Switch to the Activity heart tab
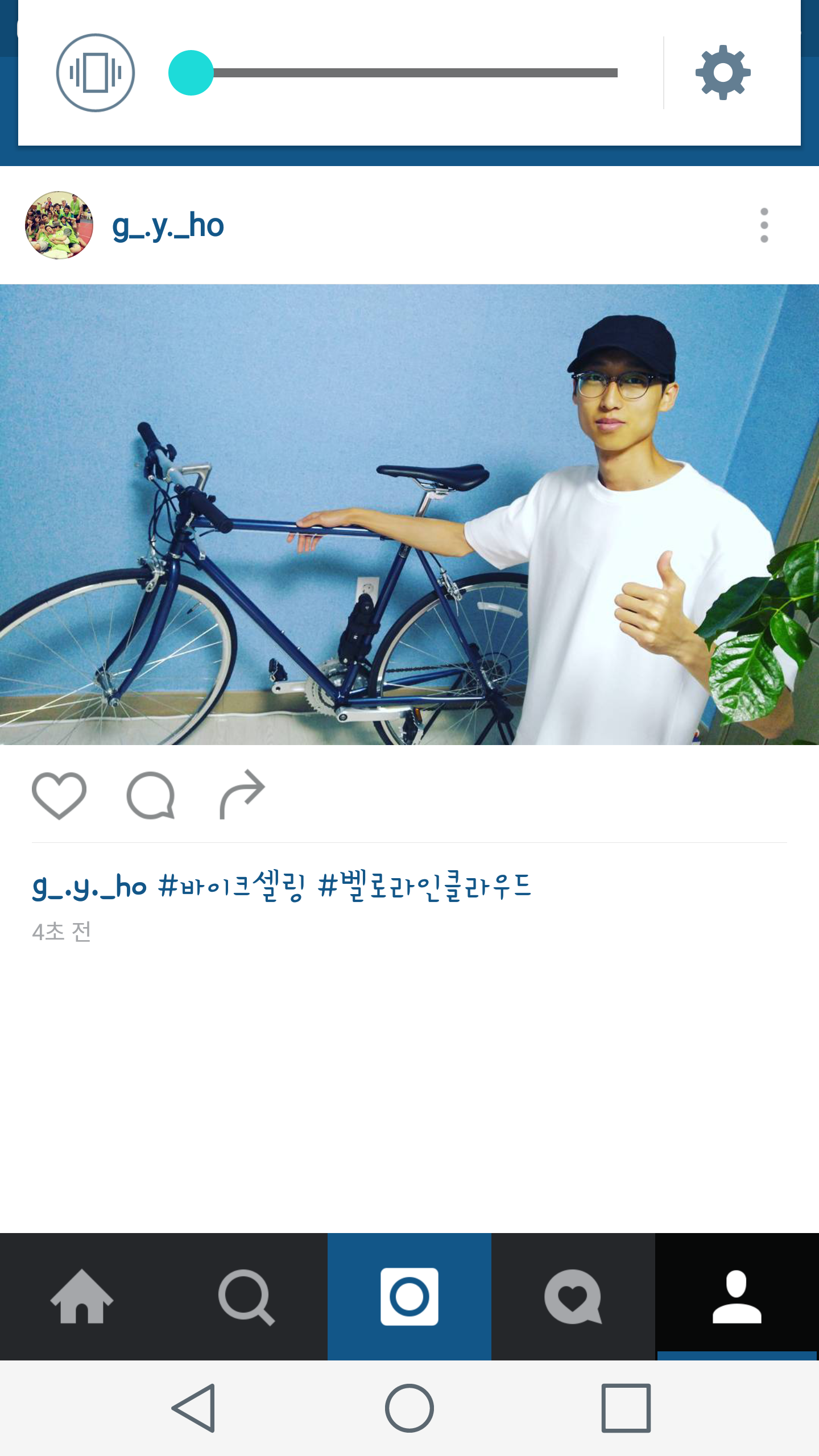This screenshot has height=1456, width=819. click(573, 1296)
